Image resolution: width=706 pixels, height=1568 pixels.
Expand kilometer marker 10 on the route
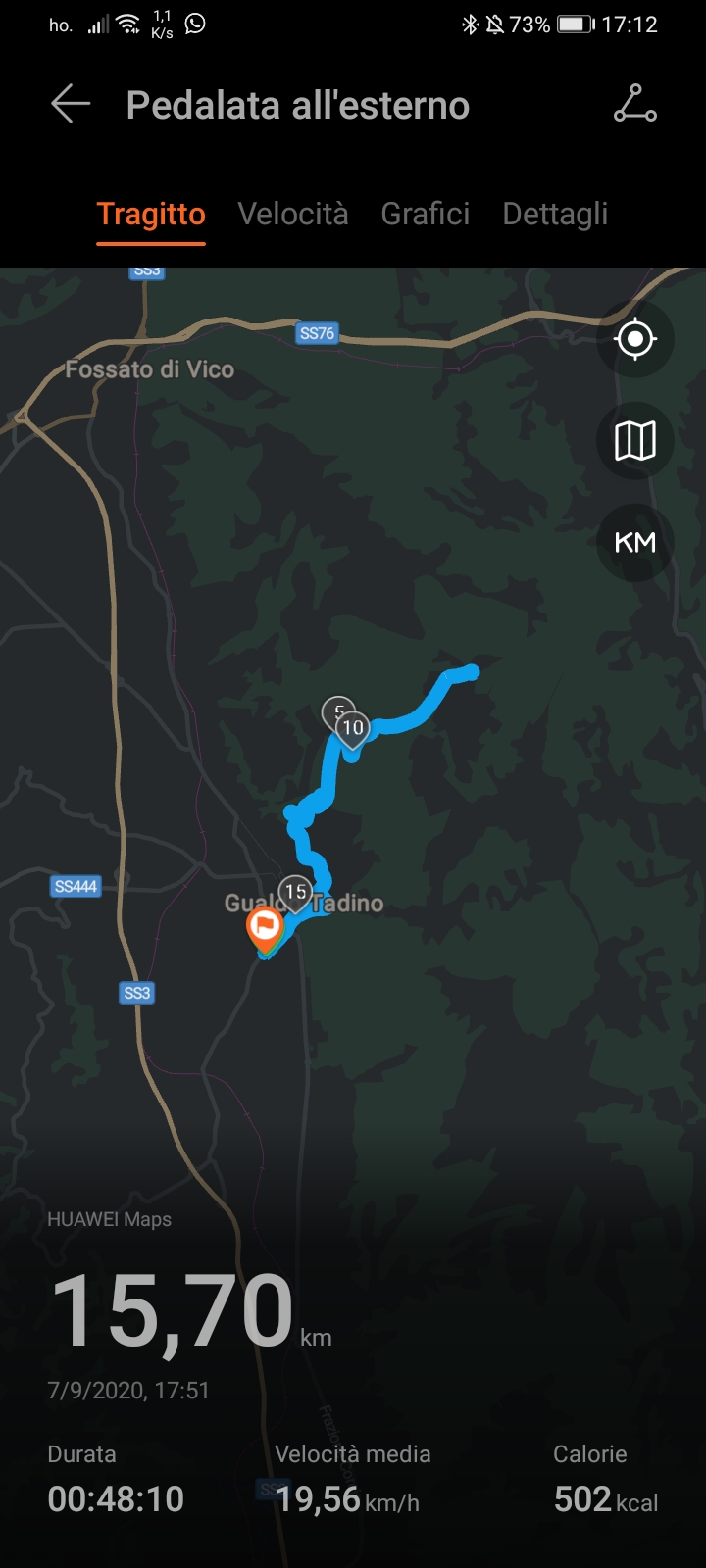352,729
